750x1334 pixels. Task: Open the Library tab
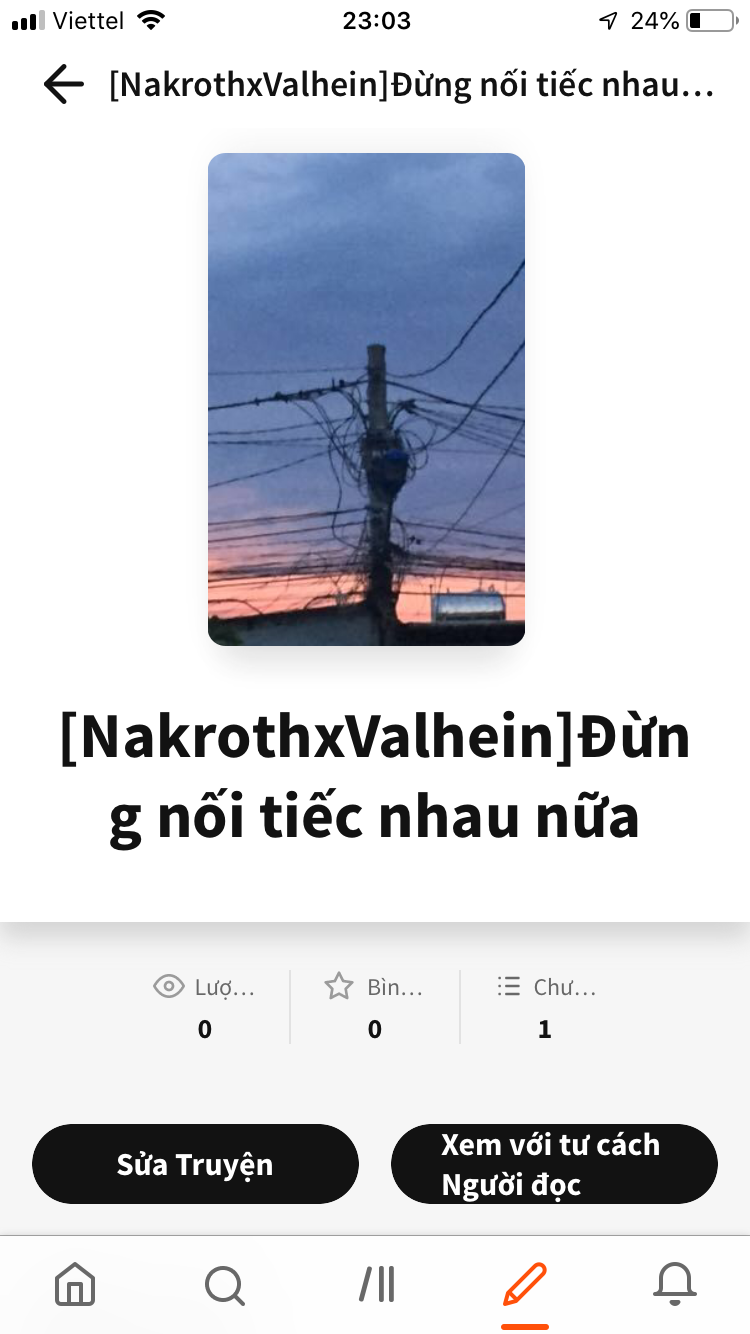point(377,1284)
